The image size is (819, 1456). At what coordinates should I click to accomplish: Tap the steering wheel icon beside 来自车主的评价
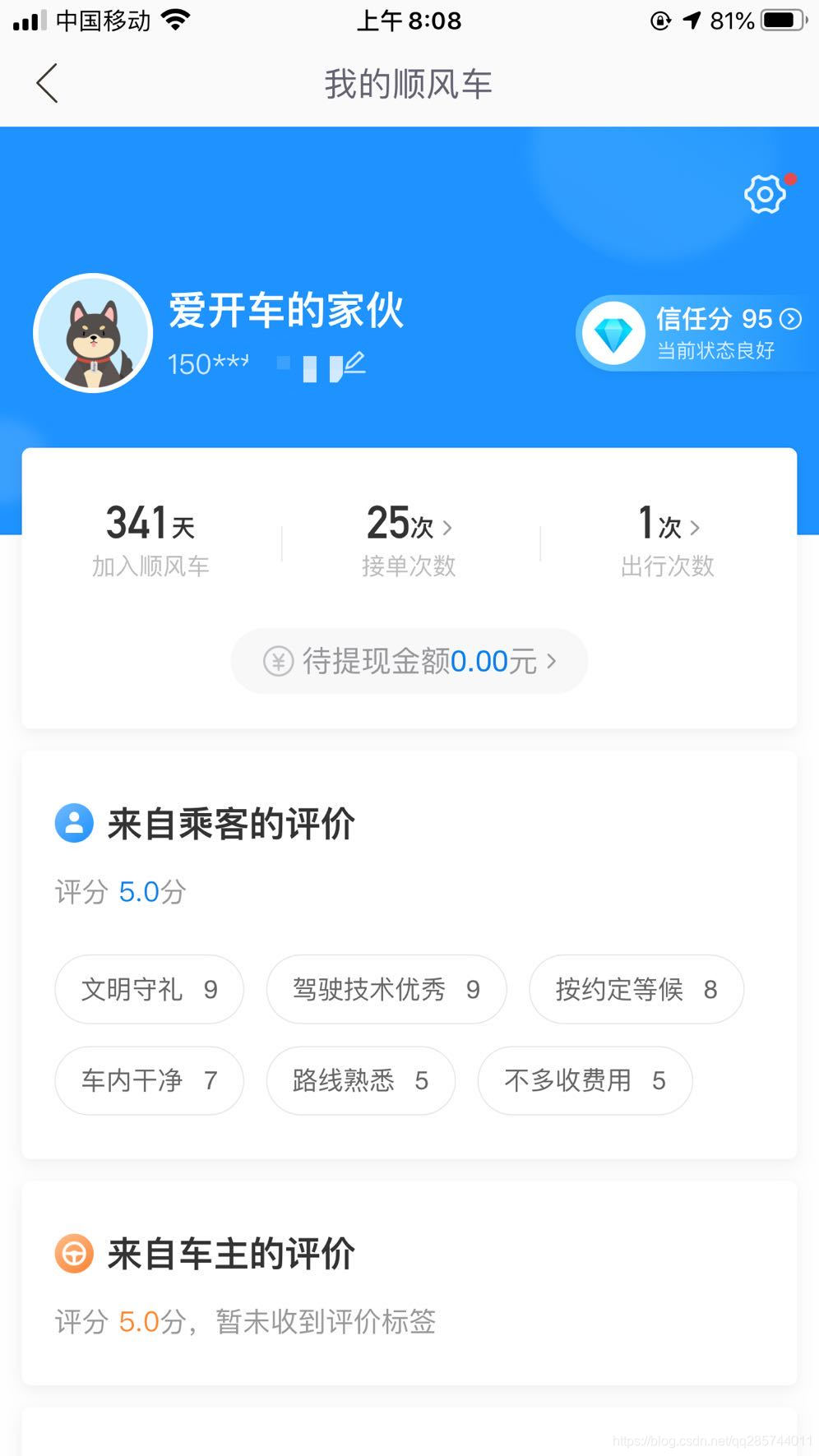pyautogui.click(x=73, y=1253)
